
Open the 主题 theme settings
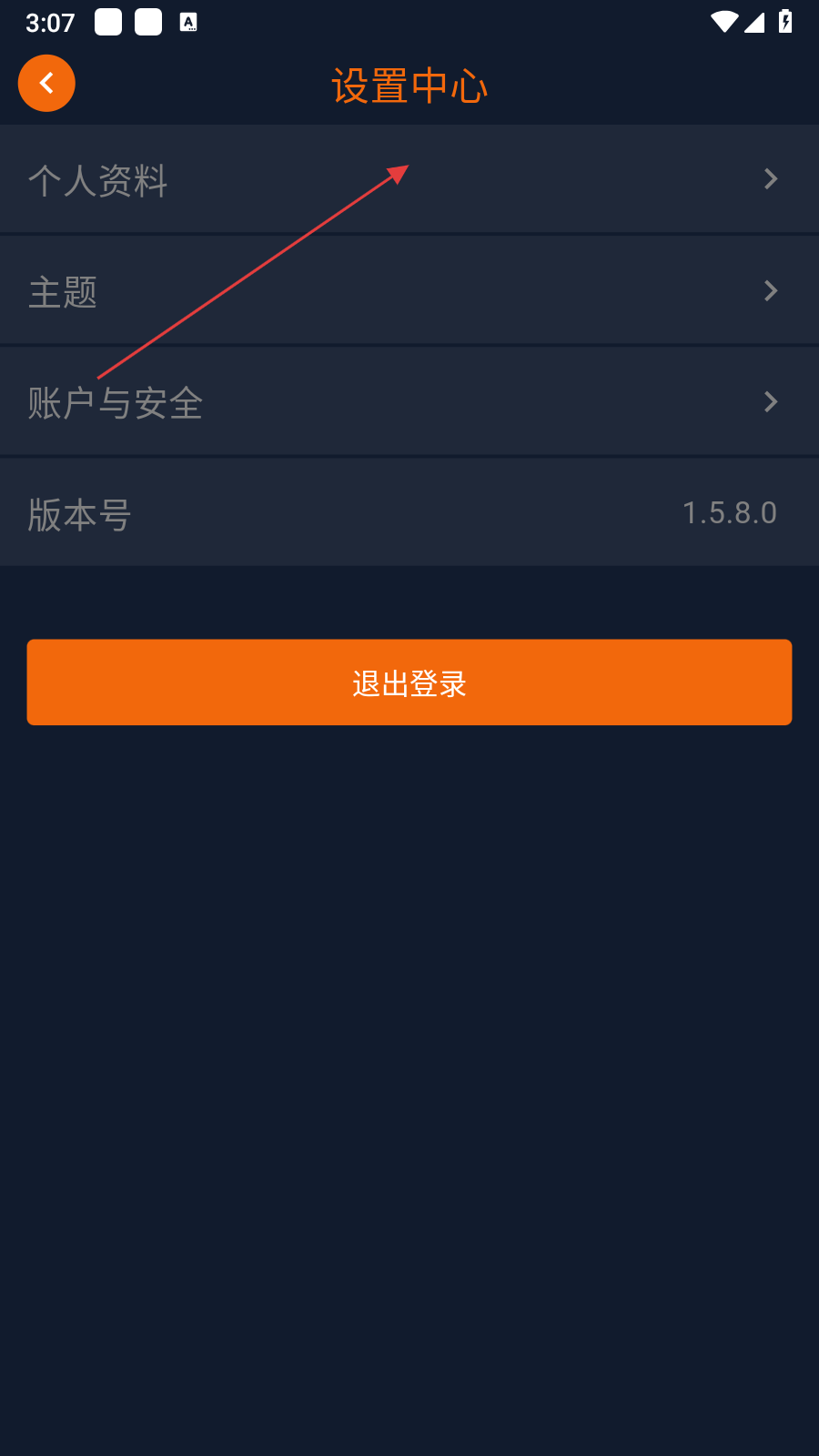[409, 291]
